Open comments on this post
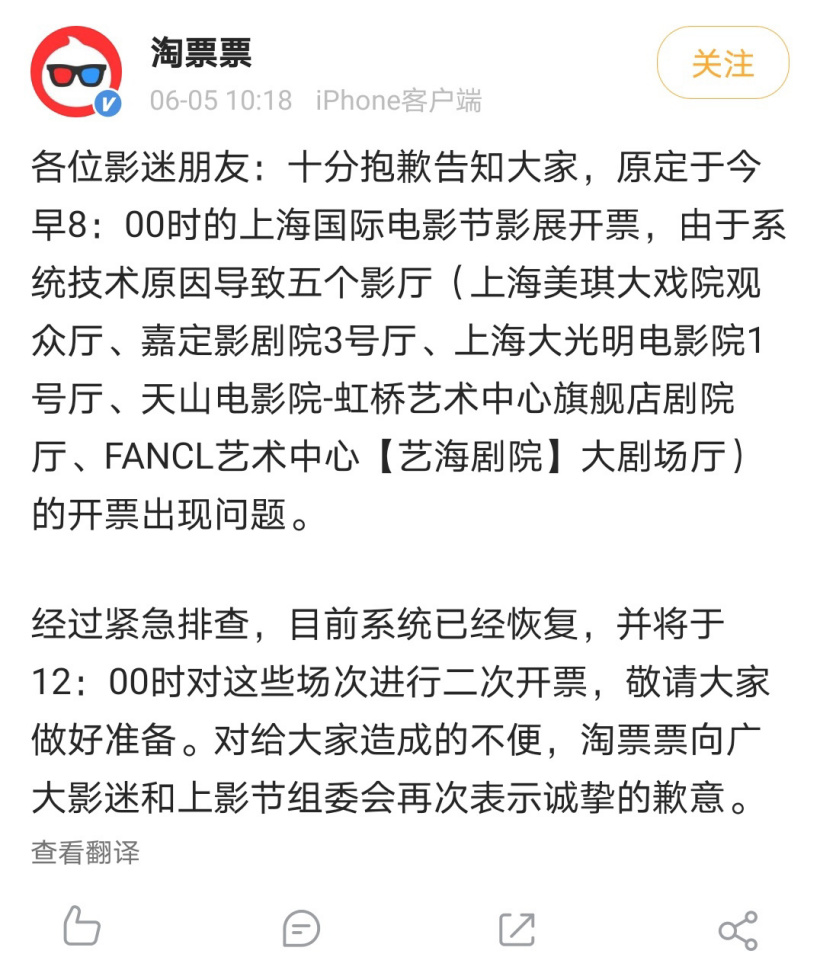Viewport: 820px width, 973px height. (301, 928)
